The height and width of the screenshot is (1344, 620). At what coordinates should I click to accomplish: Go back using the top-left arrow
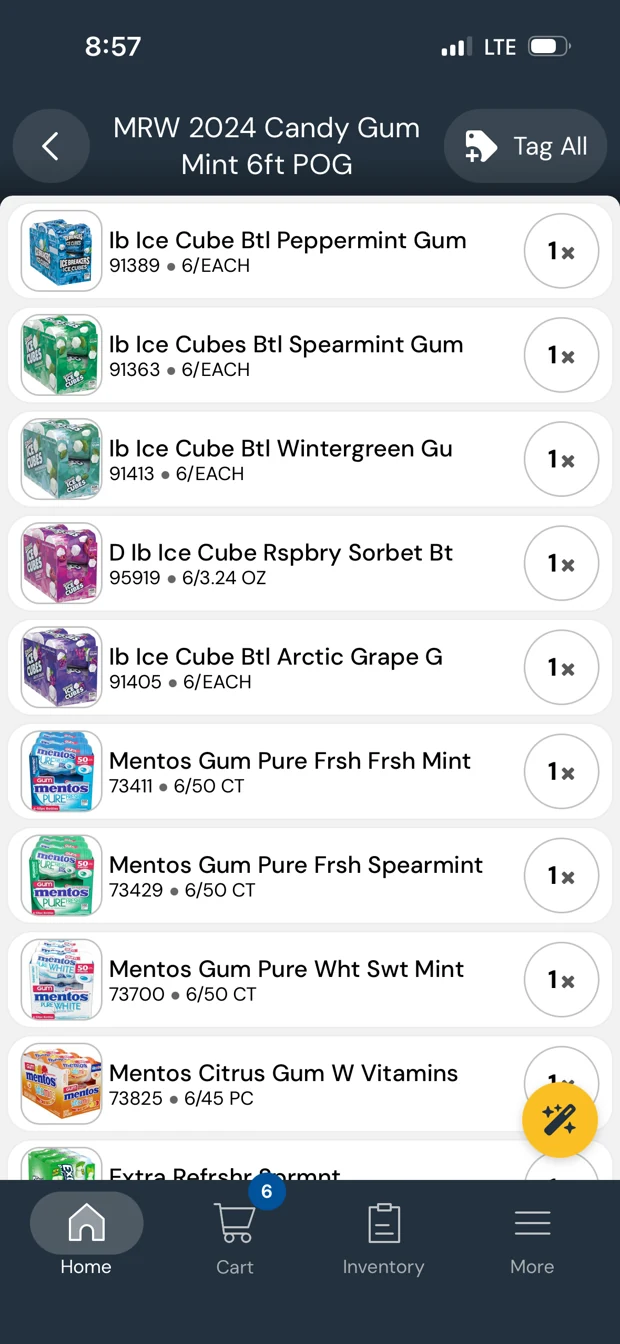pyautogui.click(x=51, y=146)
